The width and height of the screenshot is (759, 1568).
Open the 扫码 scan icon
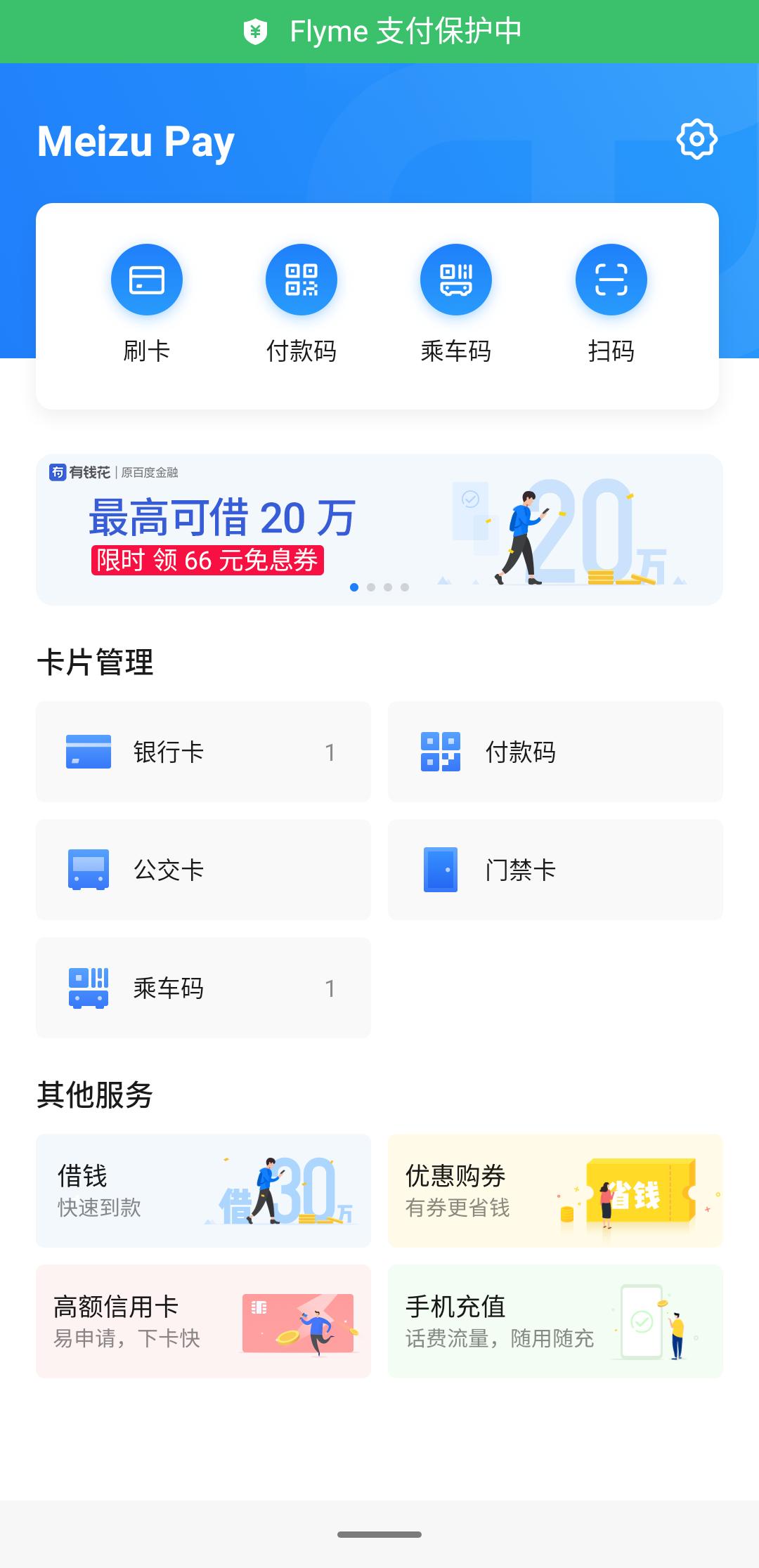[x=610, y=279]
